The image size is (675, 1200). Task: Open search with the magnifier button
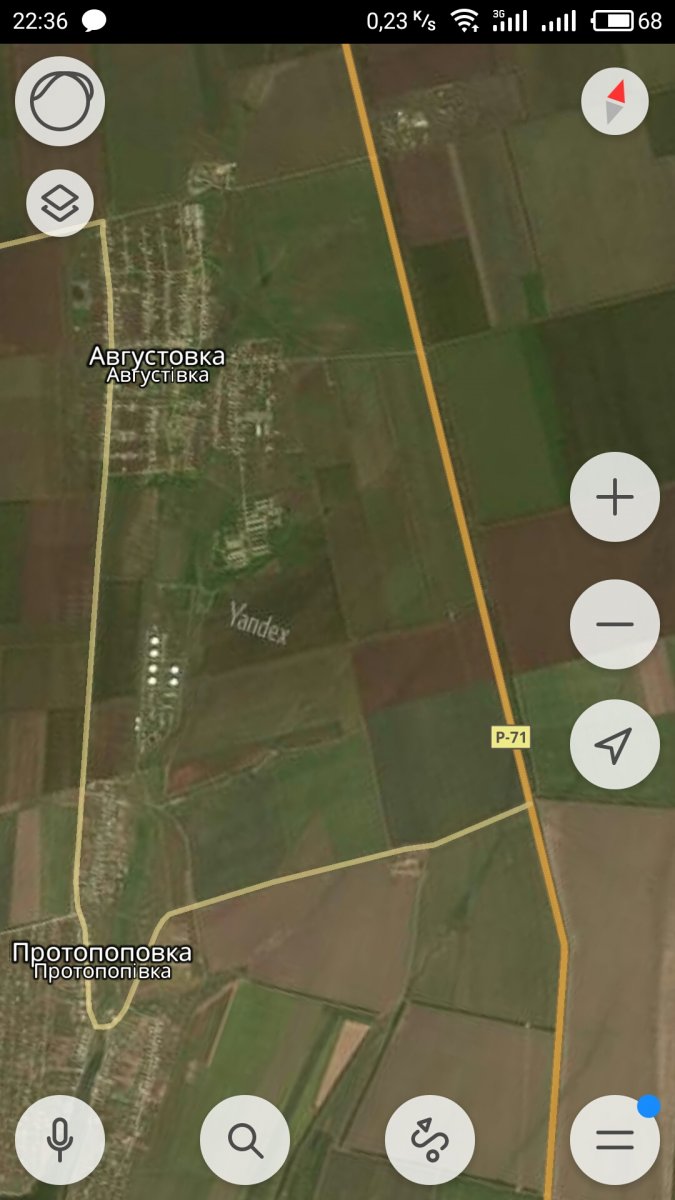tap(245, 1140)
